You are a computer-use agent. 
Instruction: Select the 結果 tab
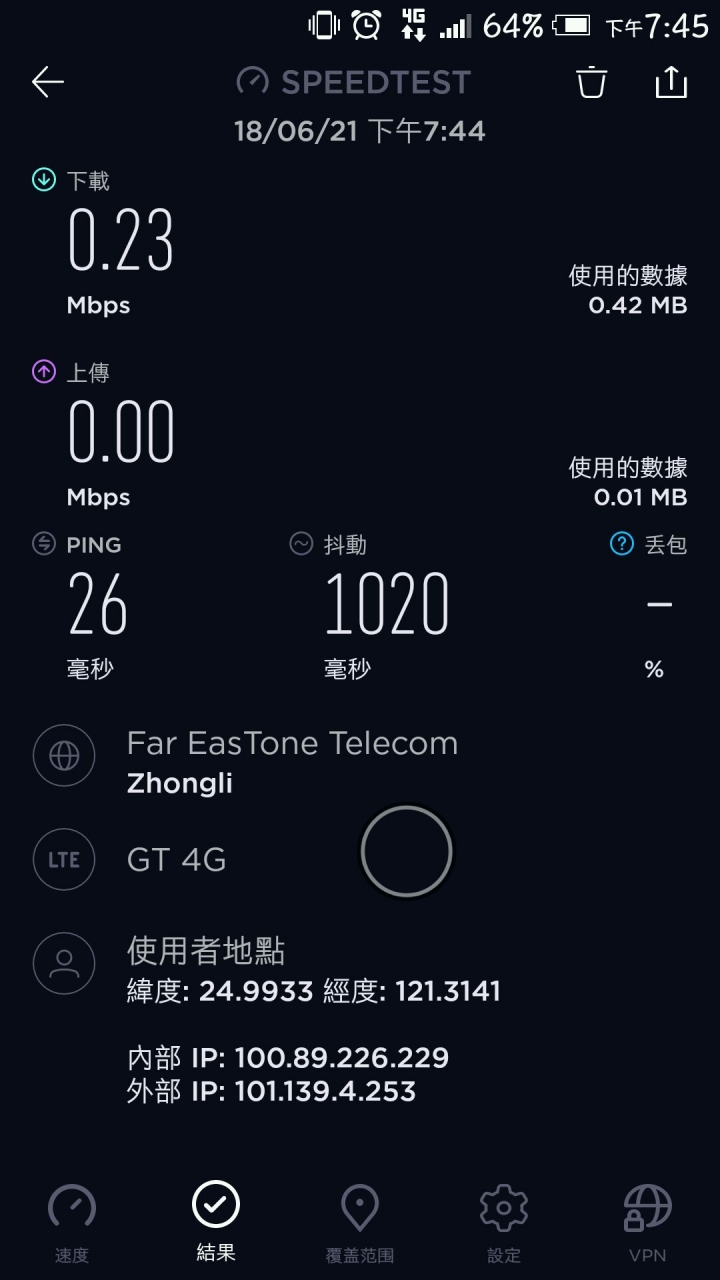[x=216, y=1222]
